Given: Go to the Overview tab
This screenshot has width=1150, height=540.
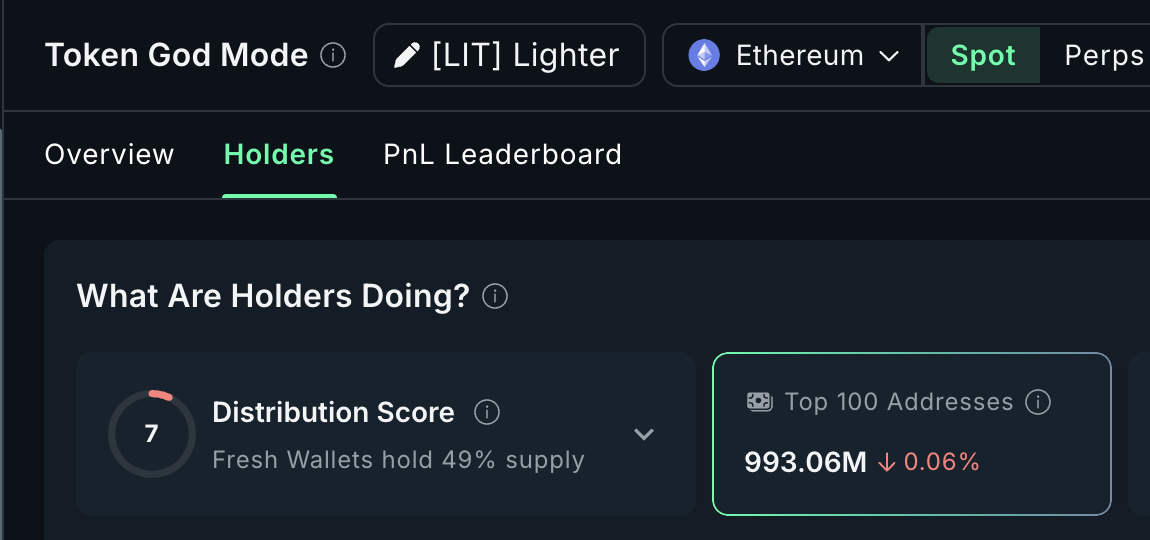Looking at the screenshot, I should click(x=110, y=155).
